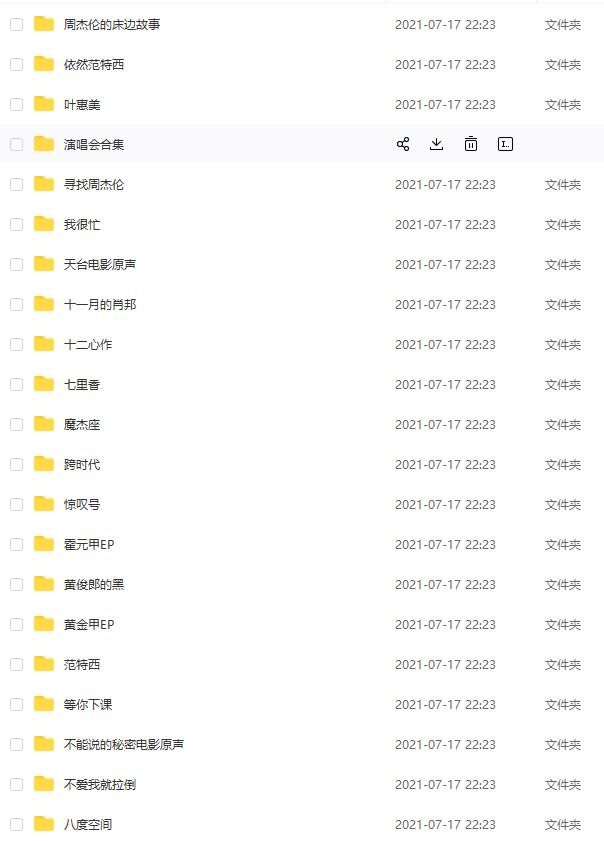The image size is (604, 841).
Task: Check the box for 十二心作
Action: [x=16, y=344]
